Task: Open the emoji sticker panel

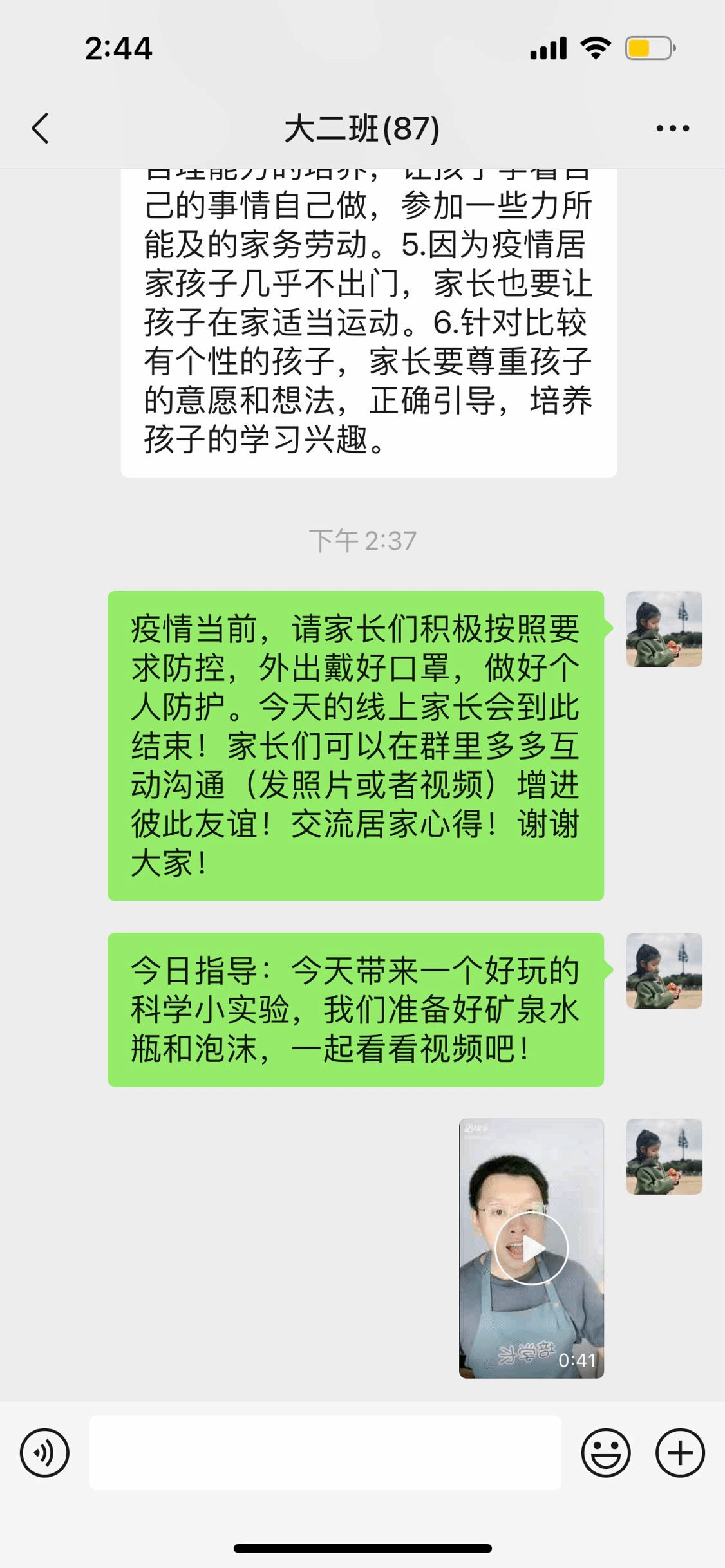Action: 605,1453
